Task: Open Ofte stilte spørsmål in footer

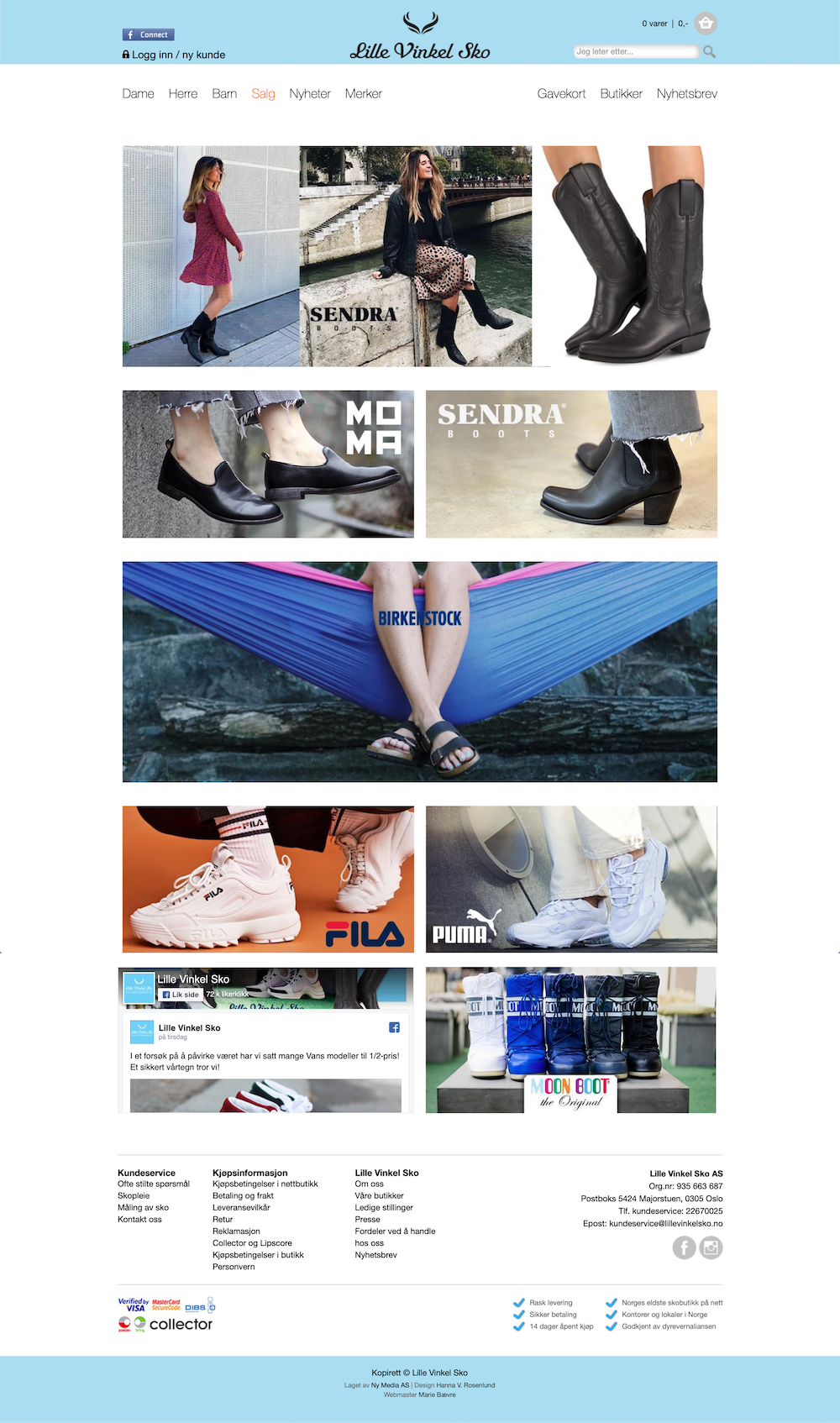Action: click(154, 1184)
